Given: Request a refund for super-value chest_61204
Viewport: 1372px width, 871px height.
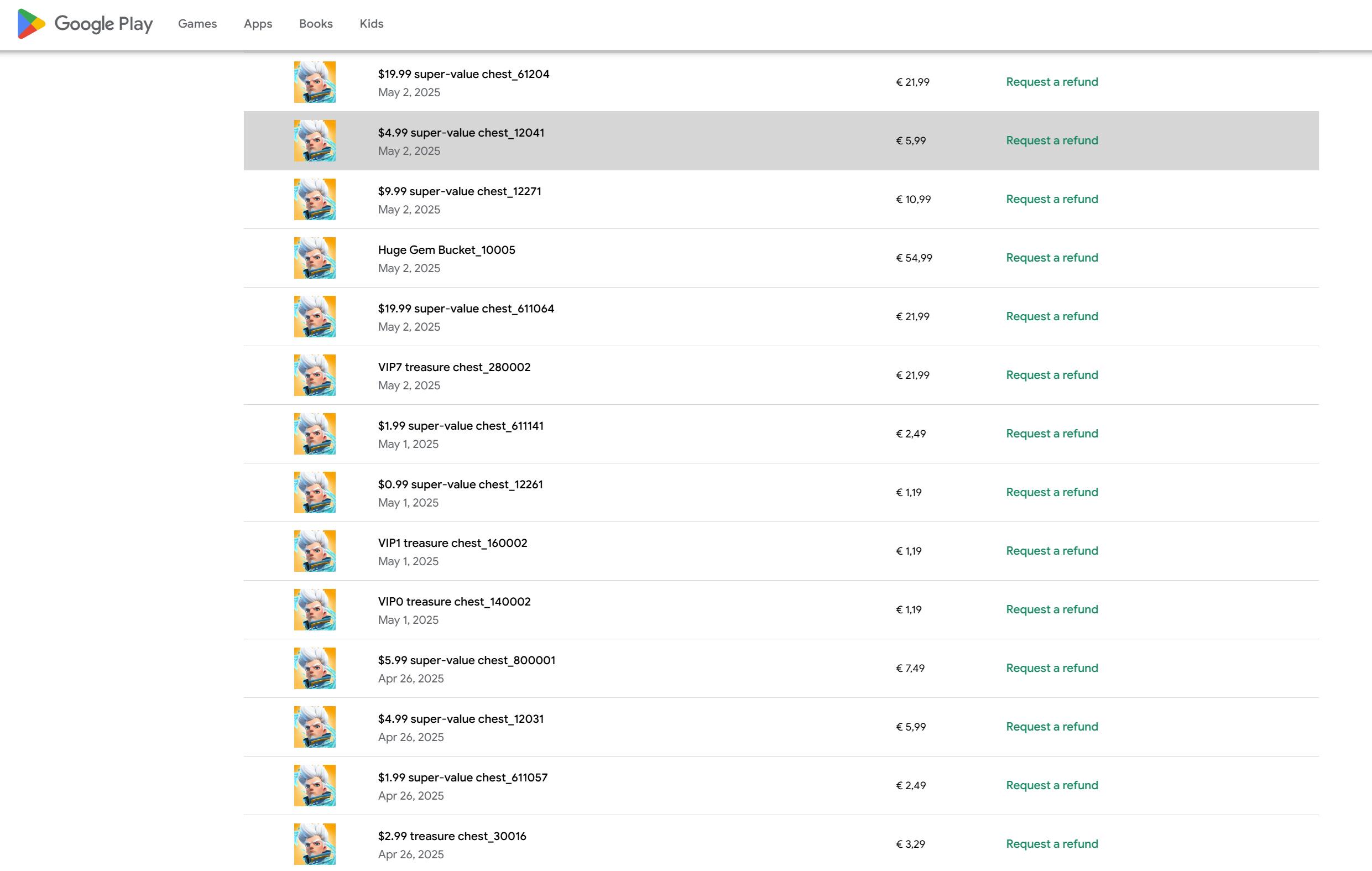Looking at the screenshot, I should click(x=1051, y=82).
